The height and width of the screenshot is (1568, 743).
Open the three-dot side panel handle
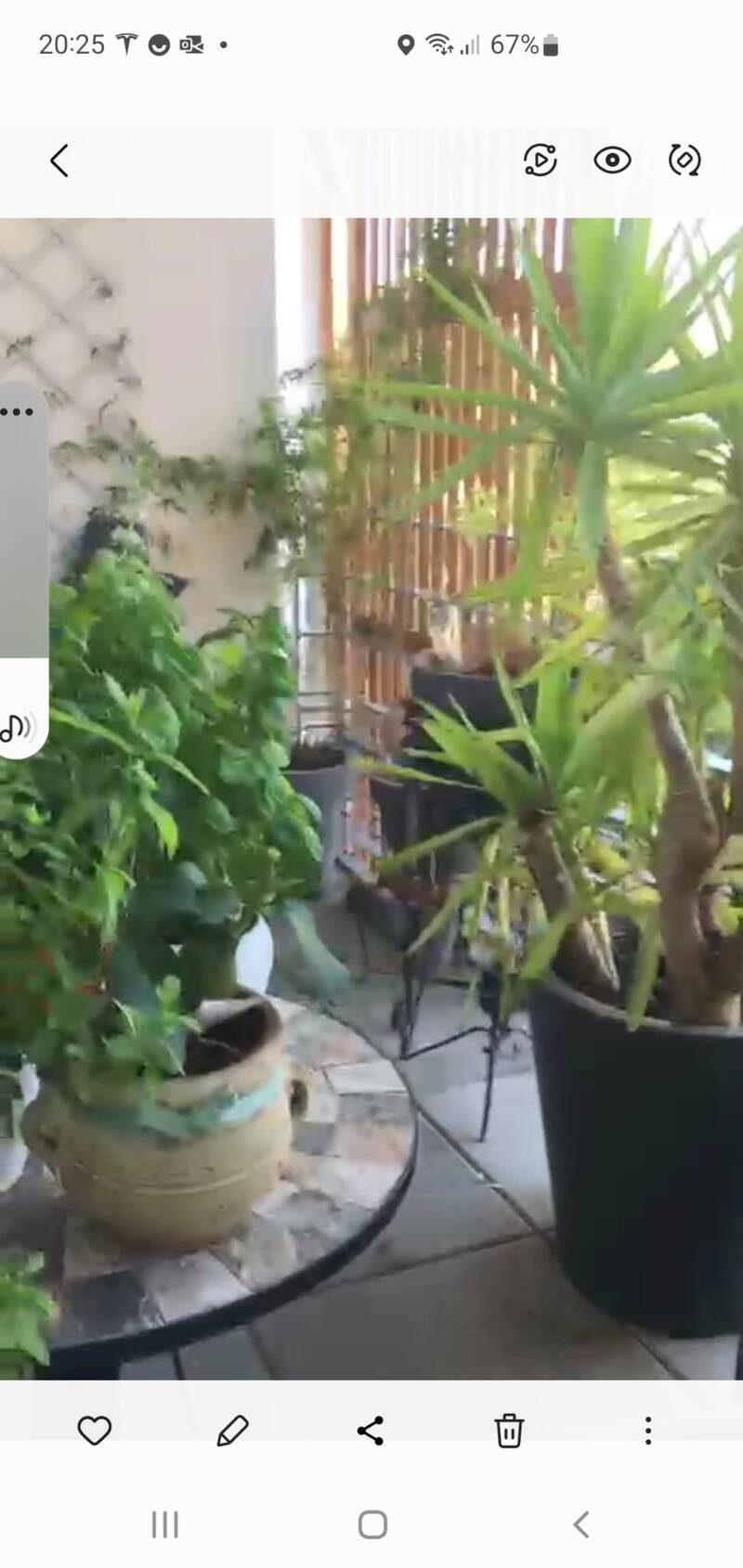[17, 412]
